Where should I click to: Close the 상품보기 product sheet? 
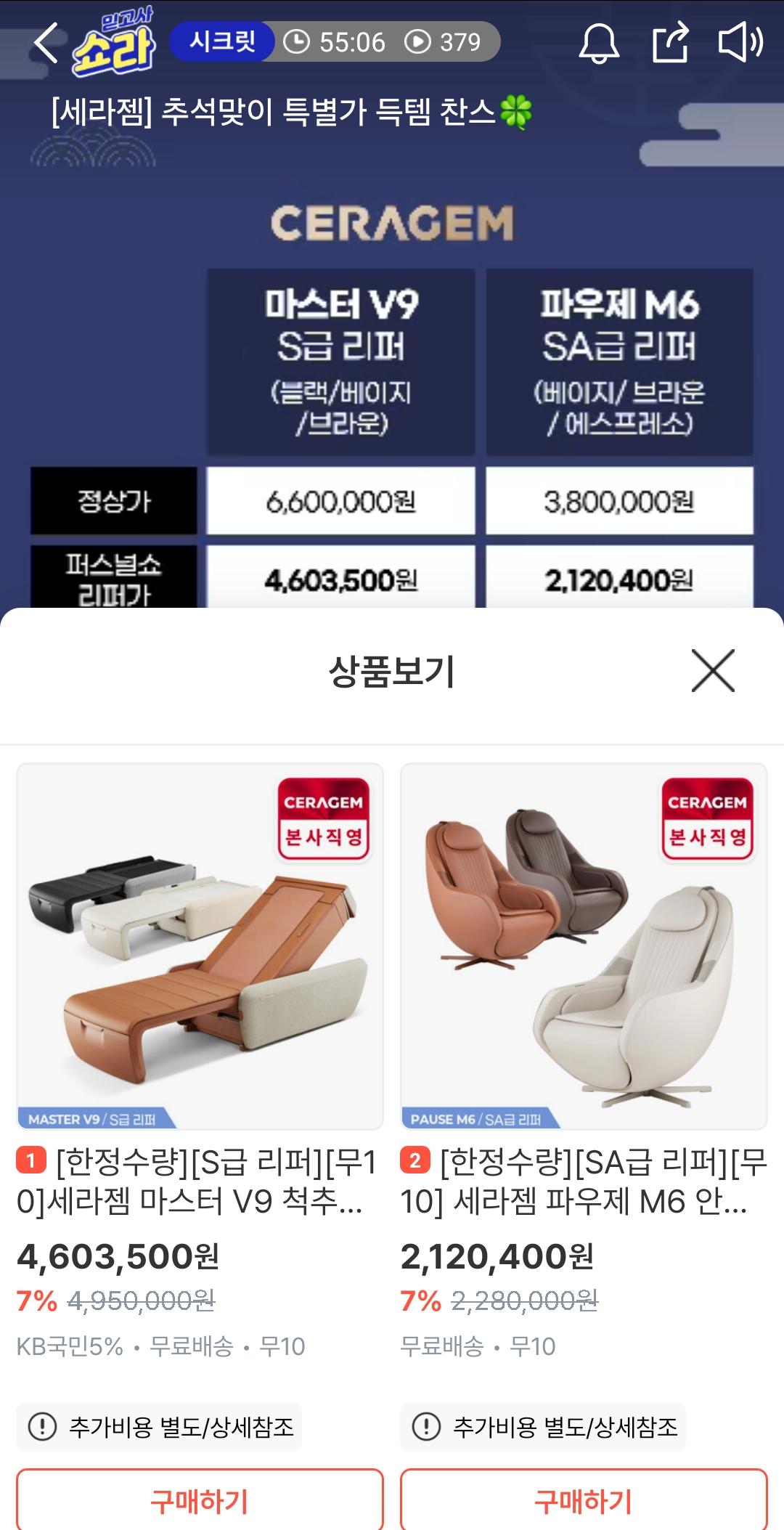(x=713, y=670)
